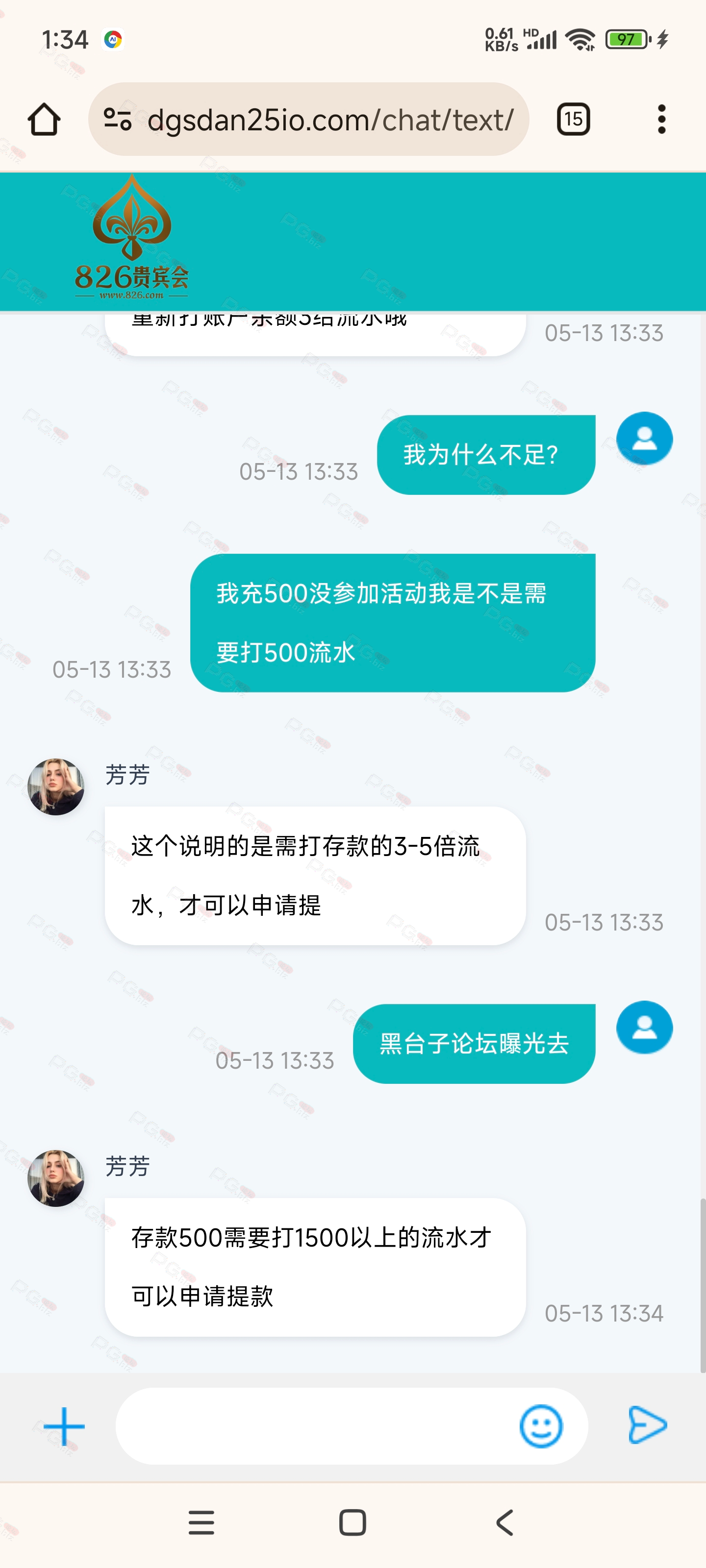
Task: Tap the browser home icon
Action: [x=44, y=119]
